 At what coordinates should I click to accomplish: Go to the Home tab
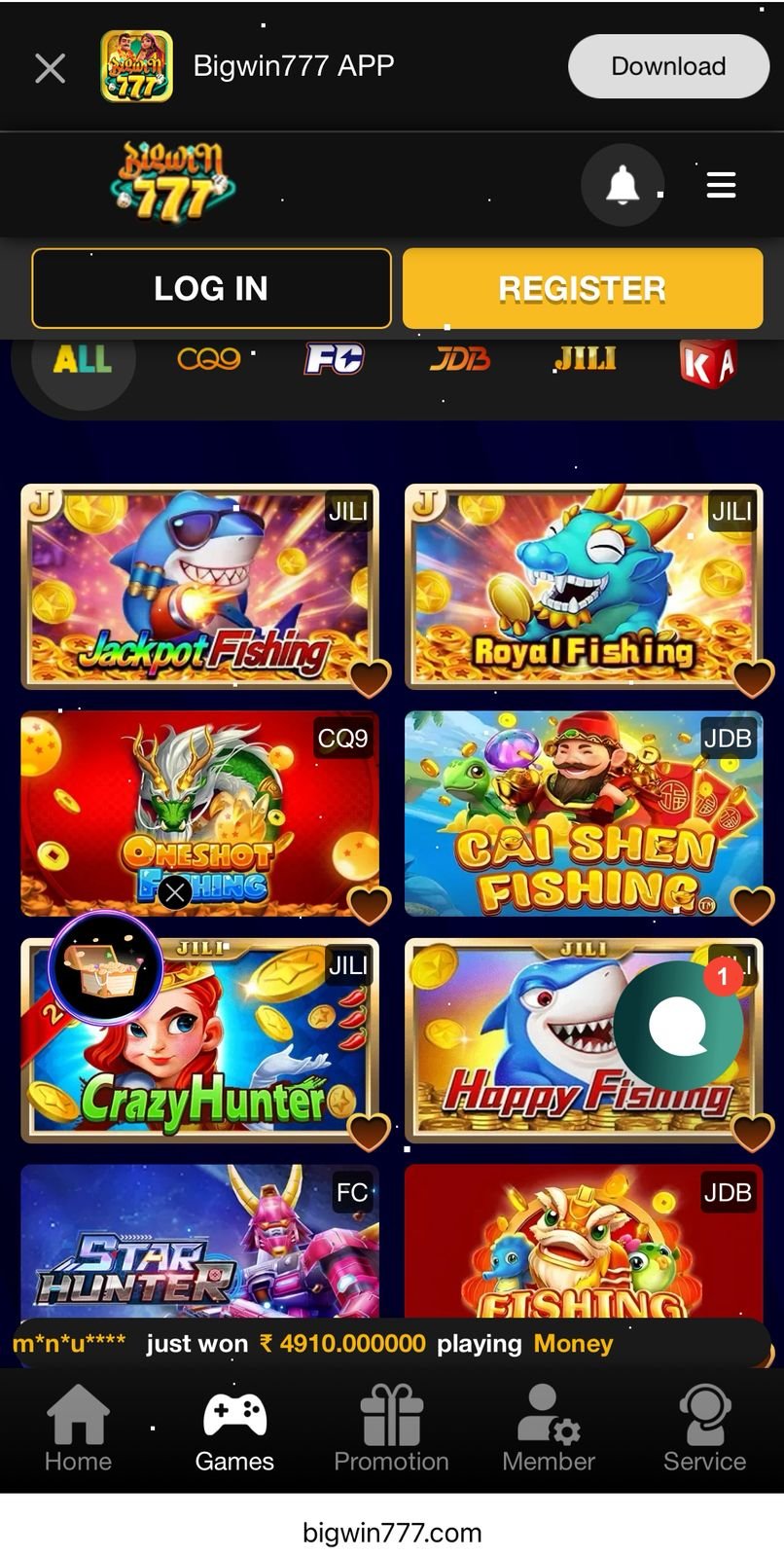(x=78, y=1429)
